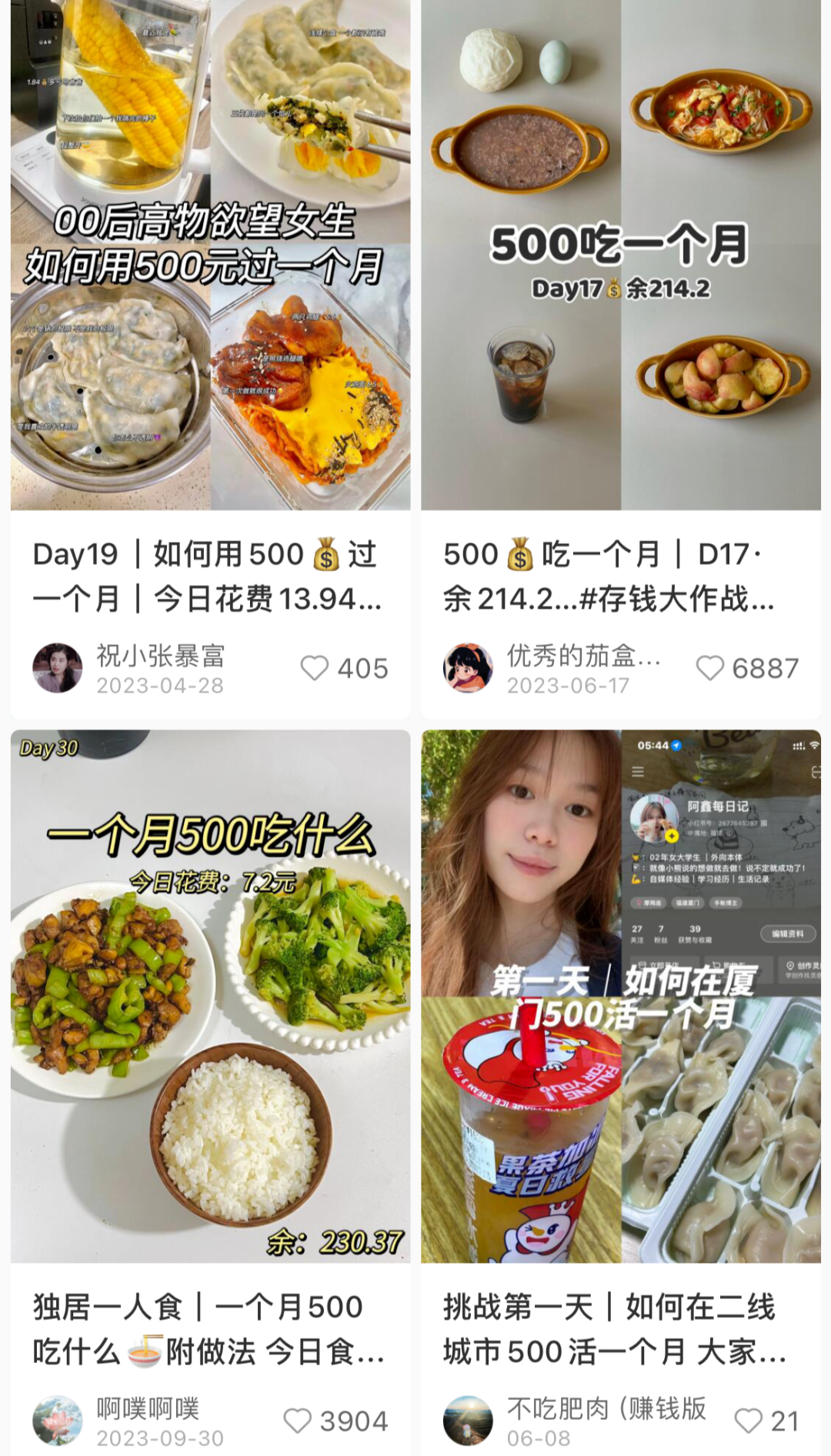Image resolution: width=831 pixels, height=1456 pixels.
Task: View 祝小张暴富's profile avatar
Action: pos(58,668)
